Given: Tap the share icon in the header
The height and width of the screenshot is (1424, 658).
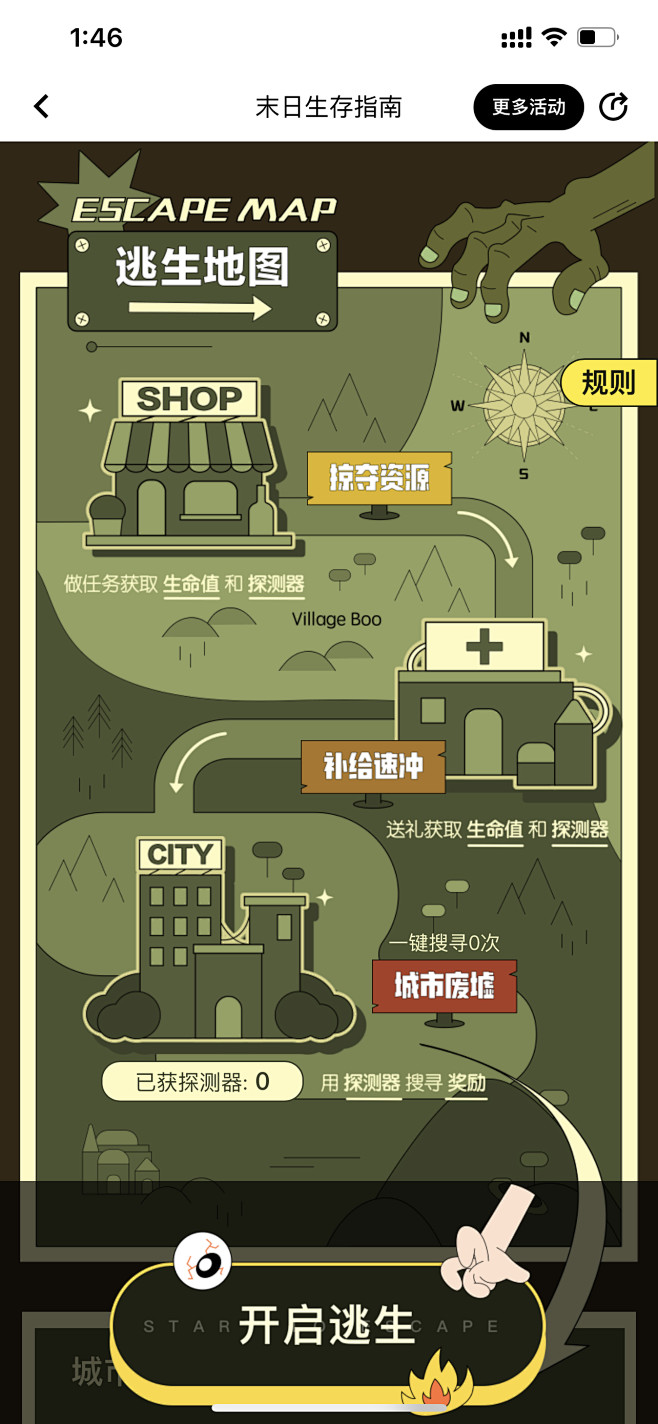Looking at the screenshot, I should (x=613, y=106).
